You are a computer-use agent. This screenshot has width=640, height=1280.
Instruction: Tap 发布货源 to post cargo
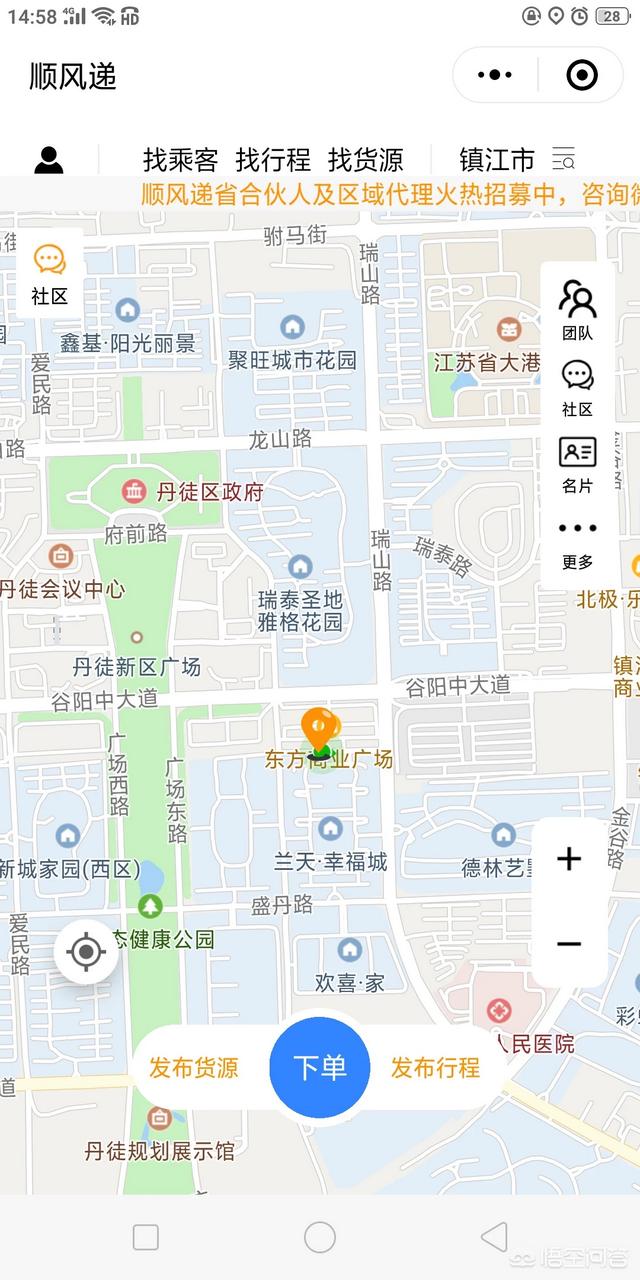[x=194, y=1068]
